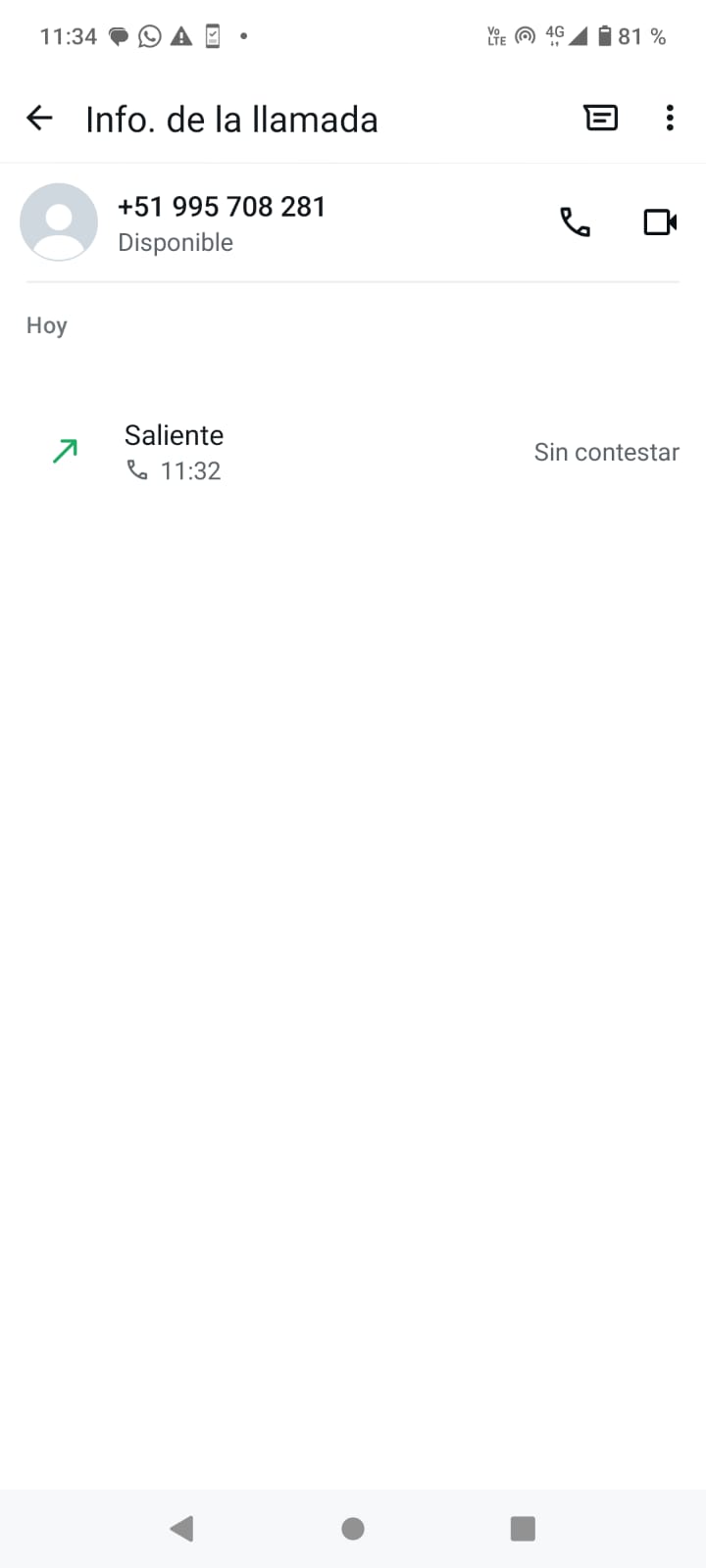The height and width of the screenshot is (1568, 706).
Task: Tap the system home button
Action: pyautogui.click(x=353, y=1529)
